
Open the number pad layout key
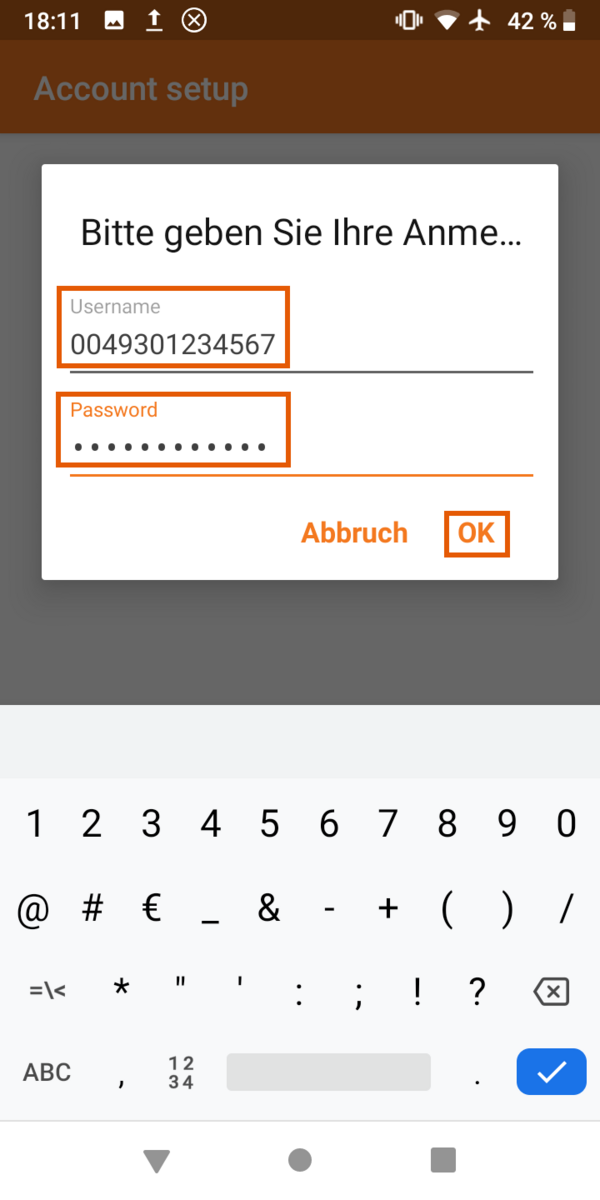pos(181,1073)
